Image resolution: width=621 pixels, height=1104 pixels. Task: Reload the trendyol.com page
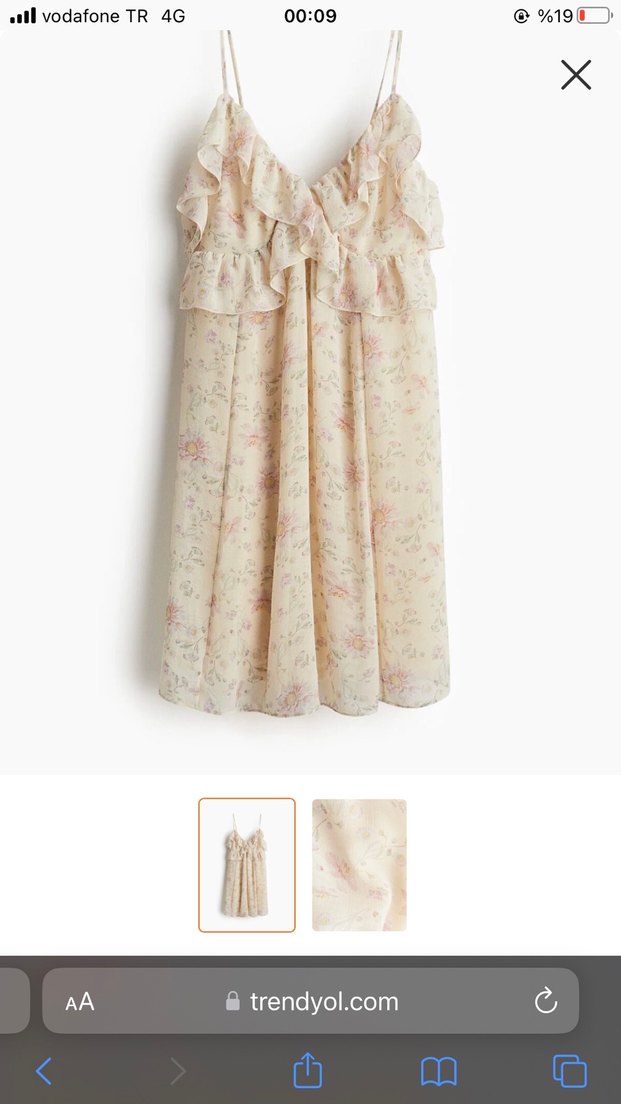click(x=545, y=1001)
